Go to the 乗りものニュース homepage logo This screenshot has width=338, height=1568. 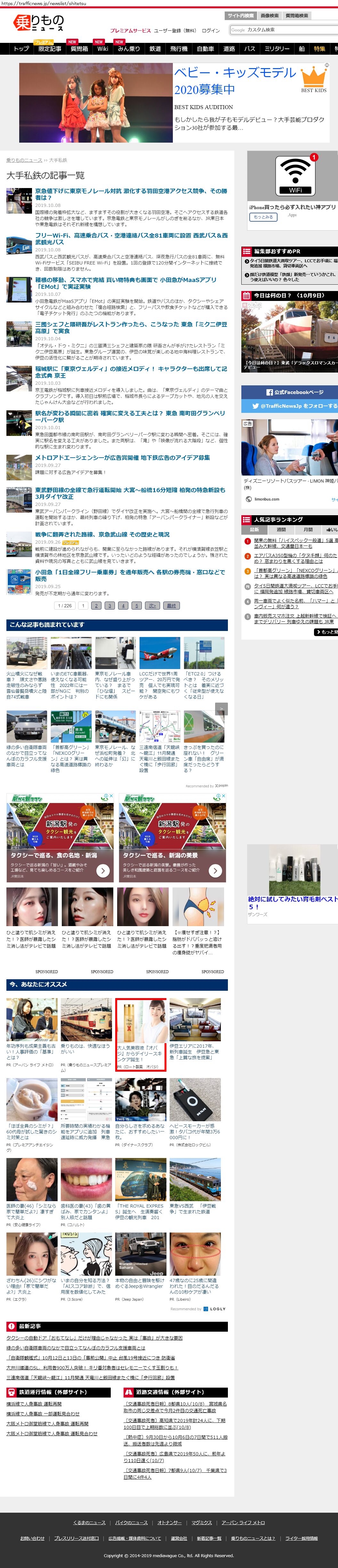click(38, 24)
